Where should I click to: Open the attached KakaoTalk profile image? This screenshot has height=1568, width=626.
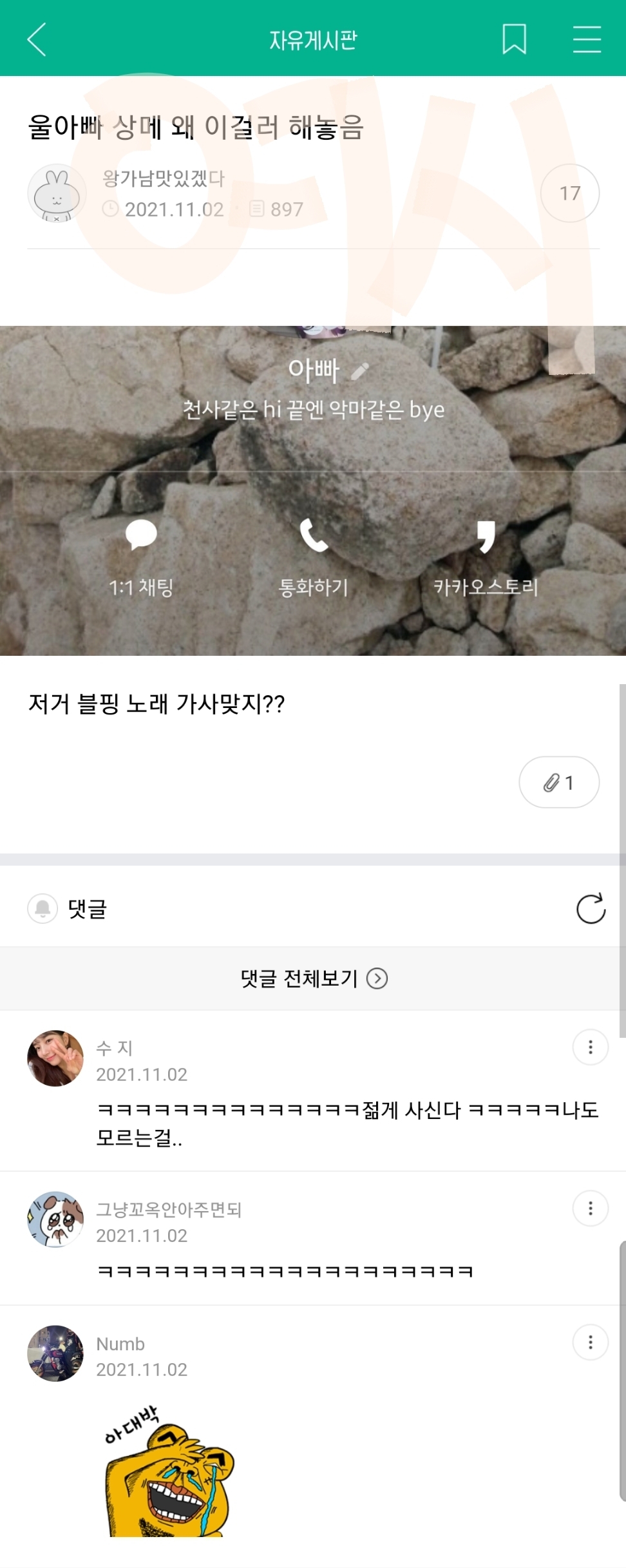[x=313, y=490]
